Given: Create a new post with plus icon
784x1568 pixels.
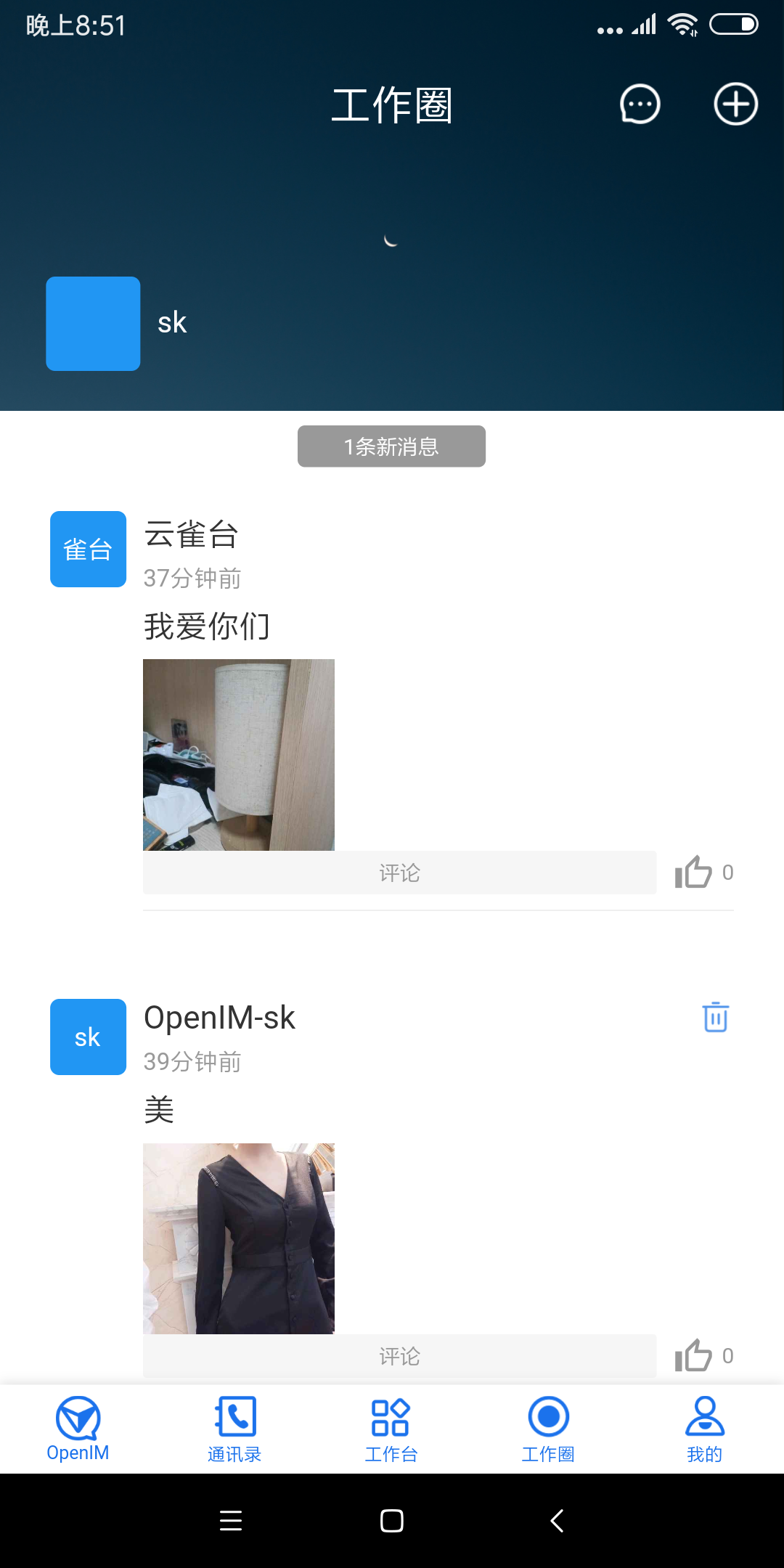Looking at the screenshot, I should pos(735,105).
